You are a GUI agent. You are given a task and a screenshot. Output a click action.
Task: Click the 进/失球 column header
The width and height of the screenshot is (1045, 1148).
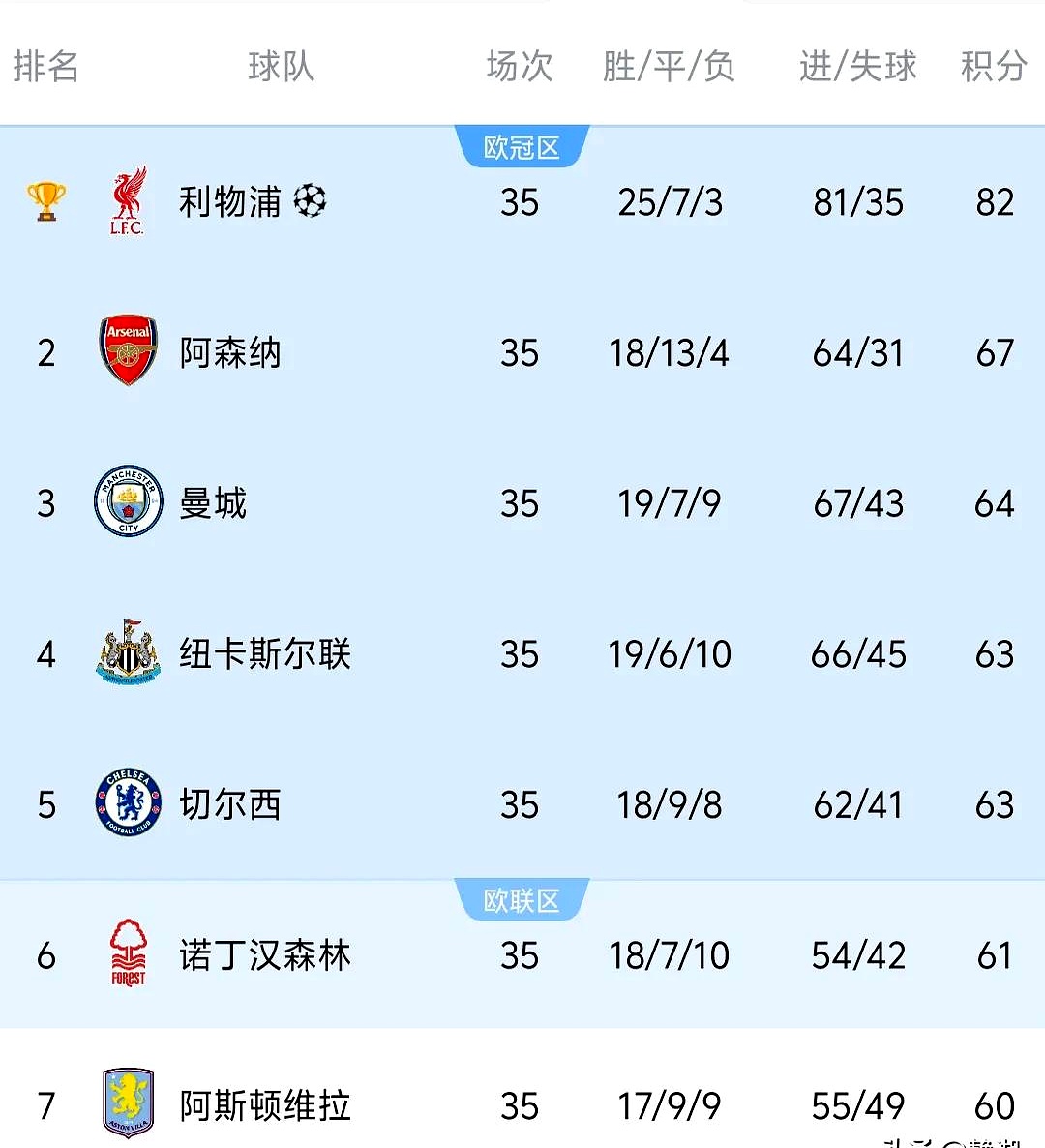[x=855, y=67]
